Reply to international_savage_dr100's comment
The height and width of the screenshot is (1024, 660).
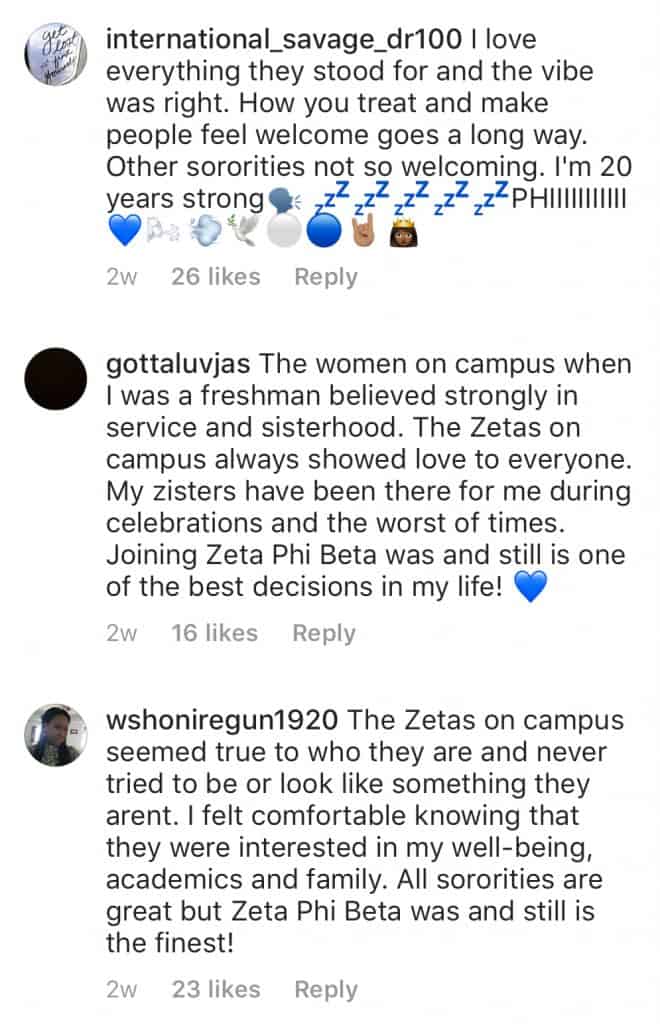tap(325, 277)
